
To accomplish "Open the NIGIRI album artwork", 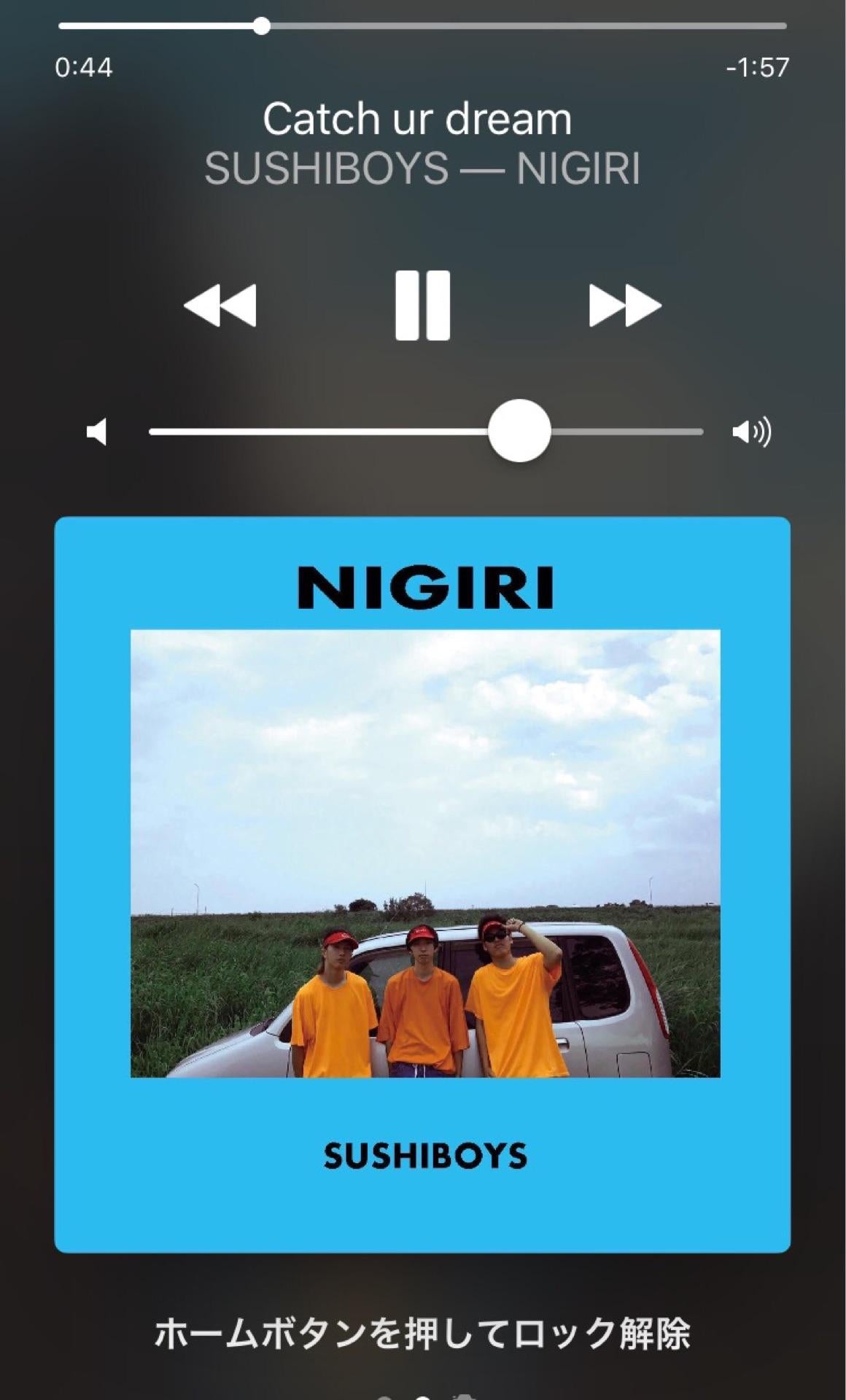I will [x=422, y=884].
